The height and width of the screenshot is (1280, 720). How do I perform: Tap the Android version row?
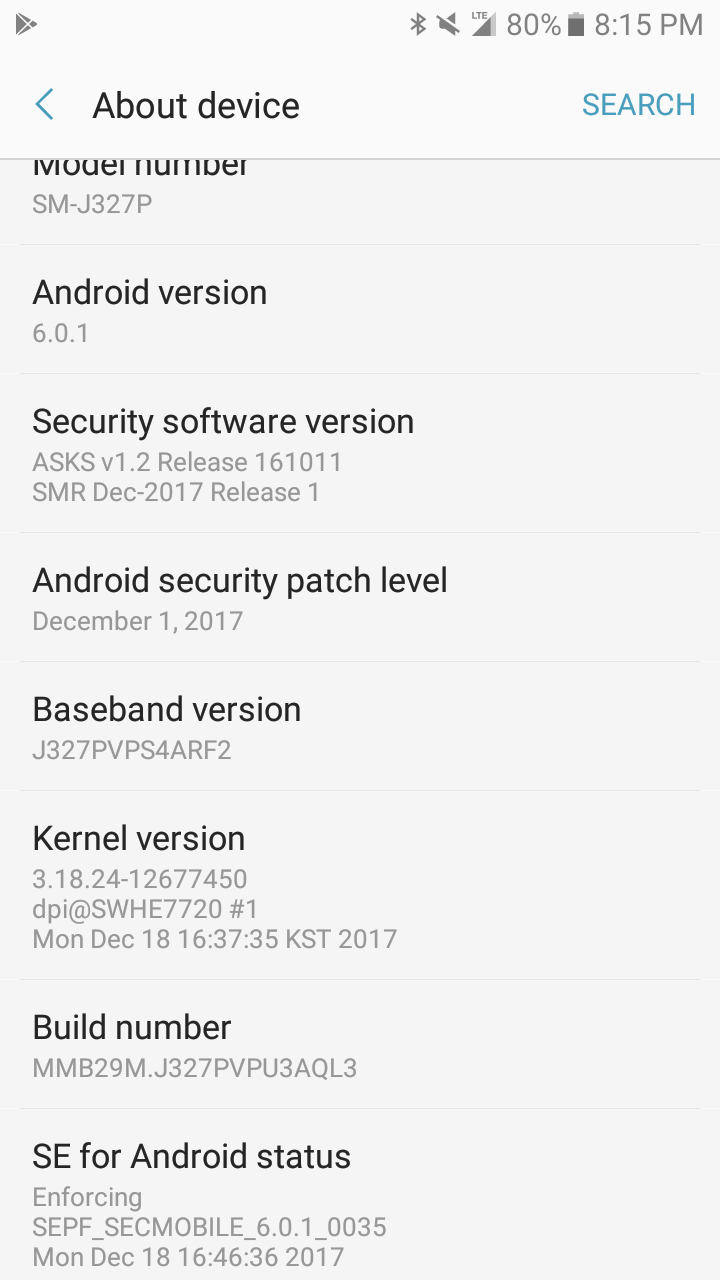(360, 310)
